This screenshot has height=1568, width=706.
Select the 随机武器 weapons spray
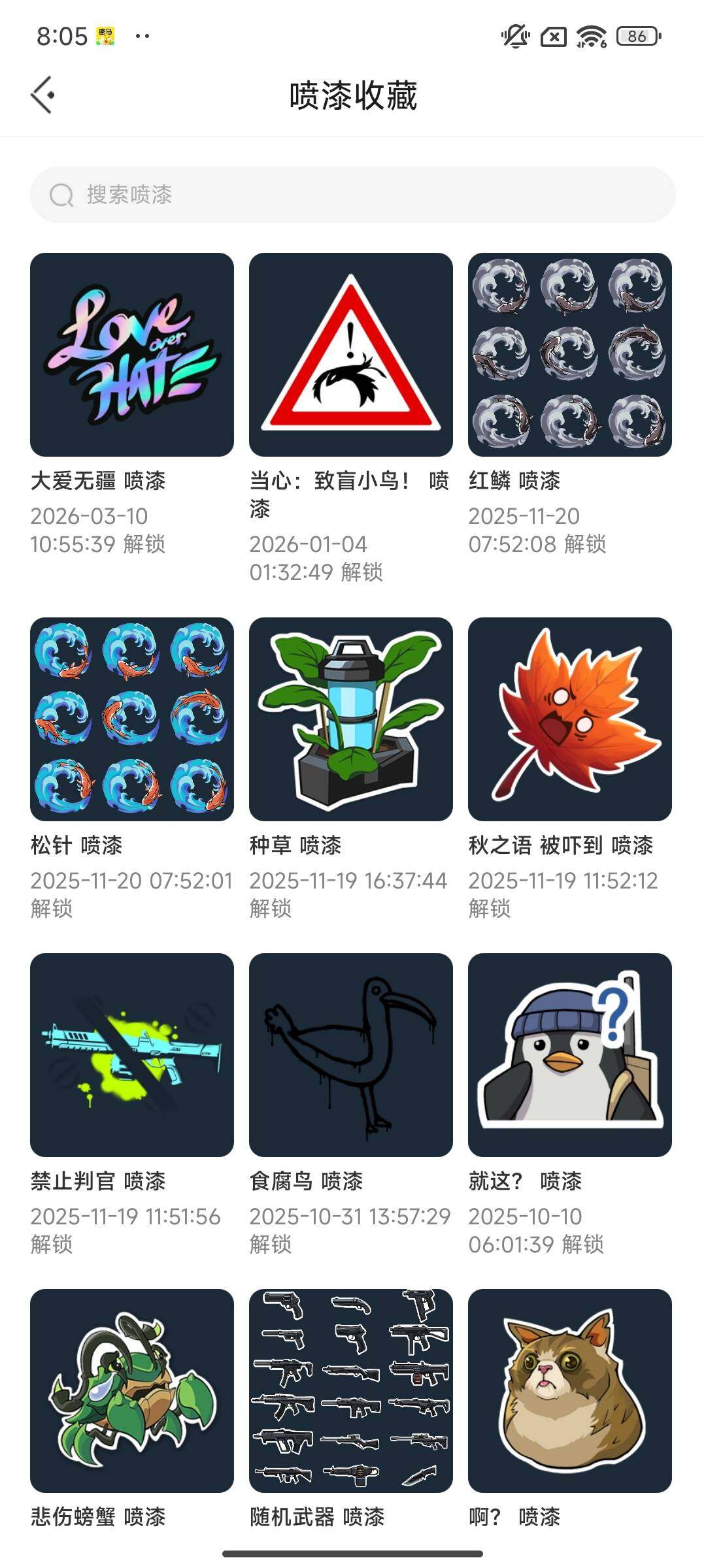point(350,1392)
